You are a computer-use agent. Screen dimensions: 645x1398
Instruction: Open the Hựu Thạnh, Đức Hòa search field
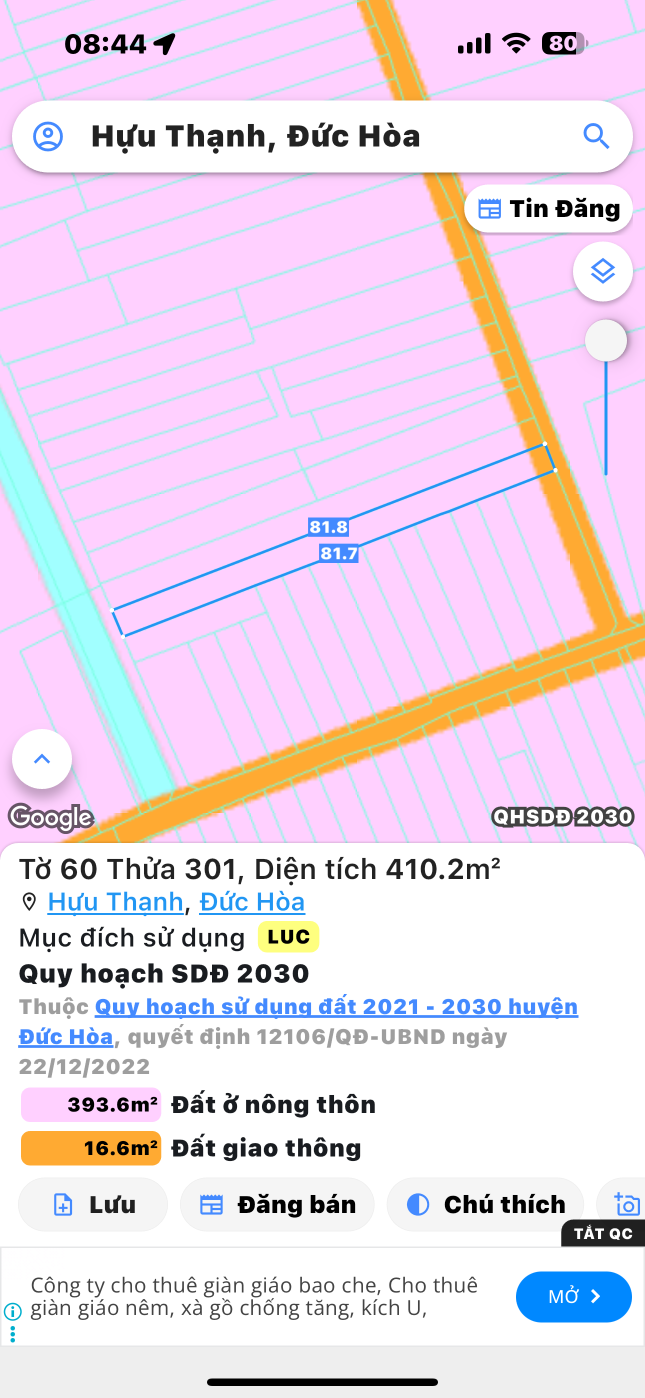click(300, 137)
